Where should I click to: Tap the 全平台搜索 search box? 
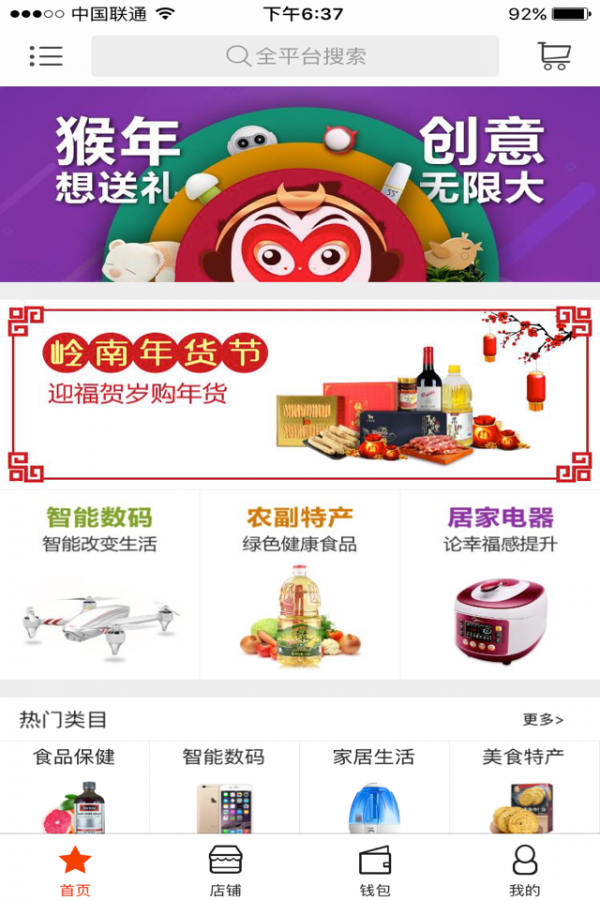[x=295, y=56]
